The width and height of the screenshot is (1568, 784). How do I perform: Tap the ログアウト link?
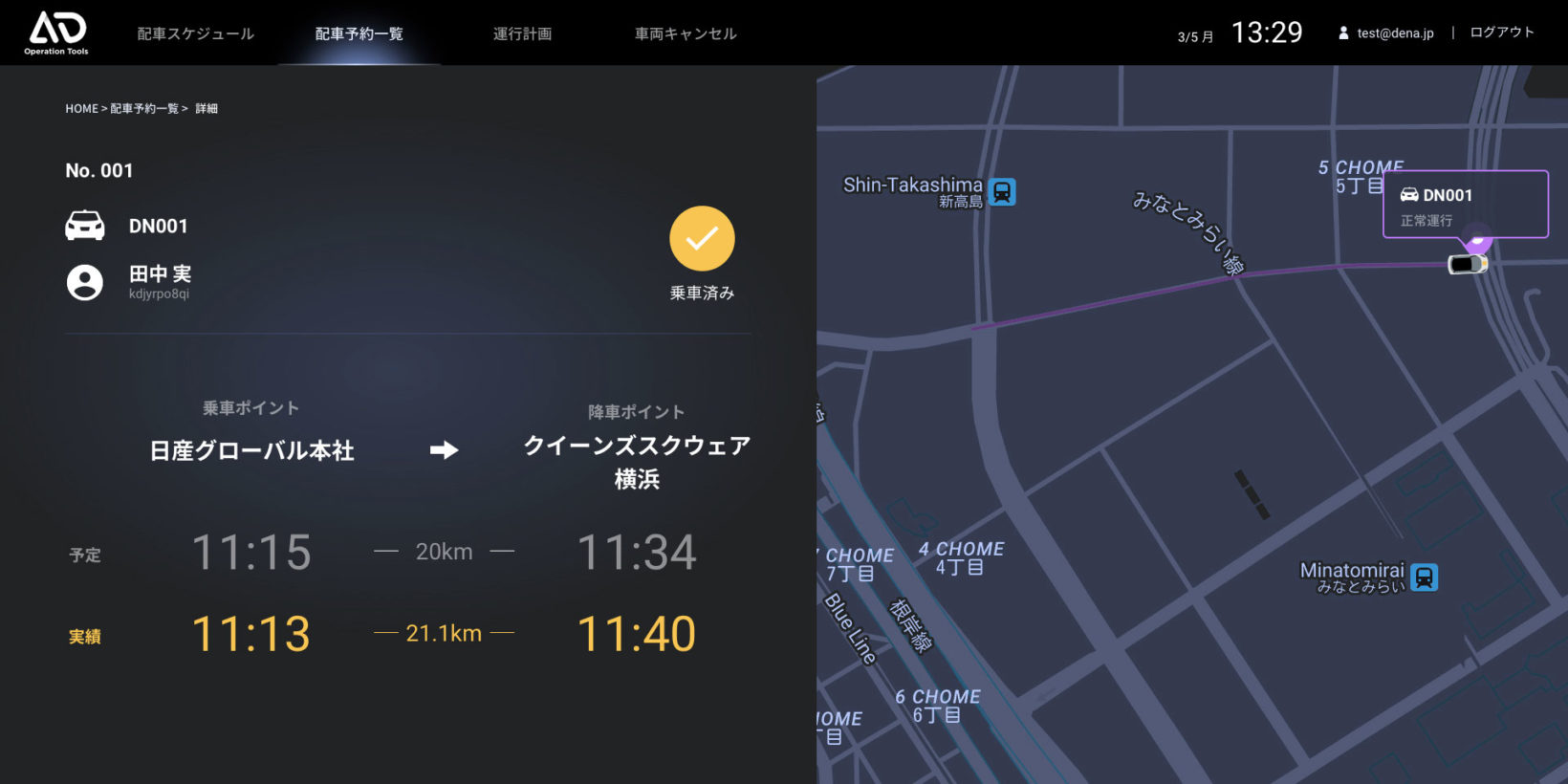[1501, 33]
